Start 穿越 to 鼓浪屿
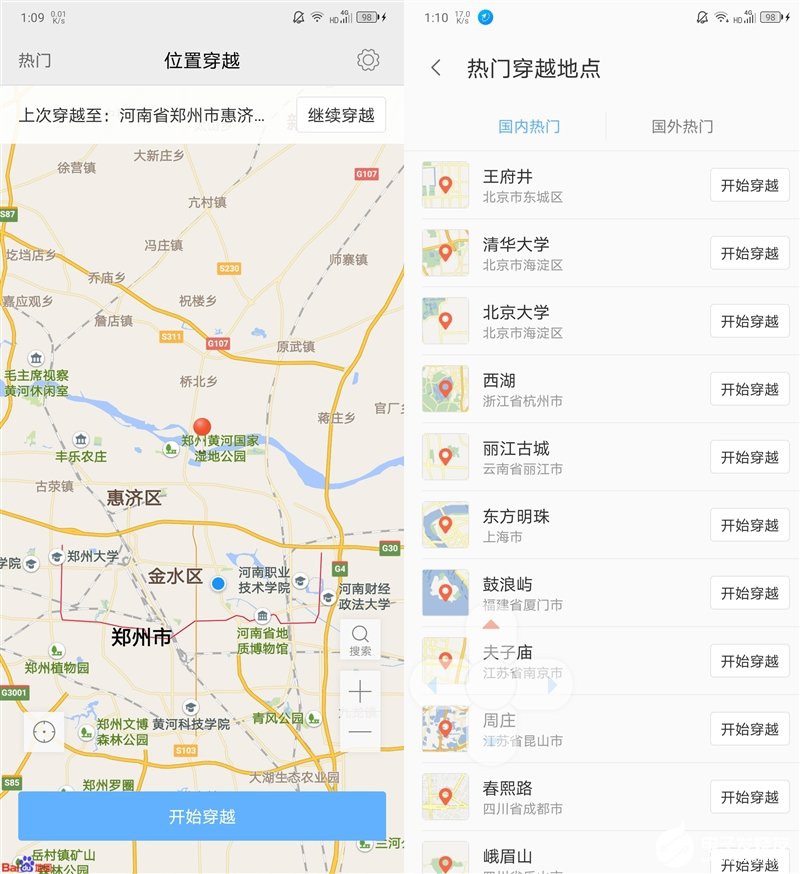800x874 pixels. click(749, 594)
